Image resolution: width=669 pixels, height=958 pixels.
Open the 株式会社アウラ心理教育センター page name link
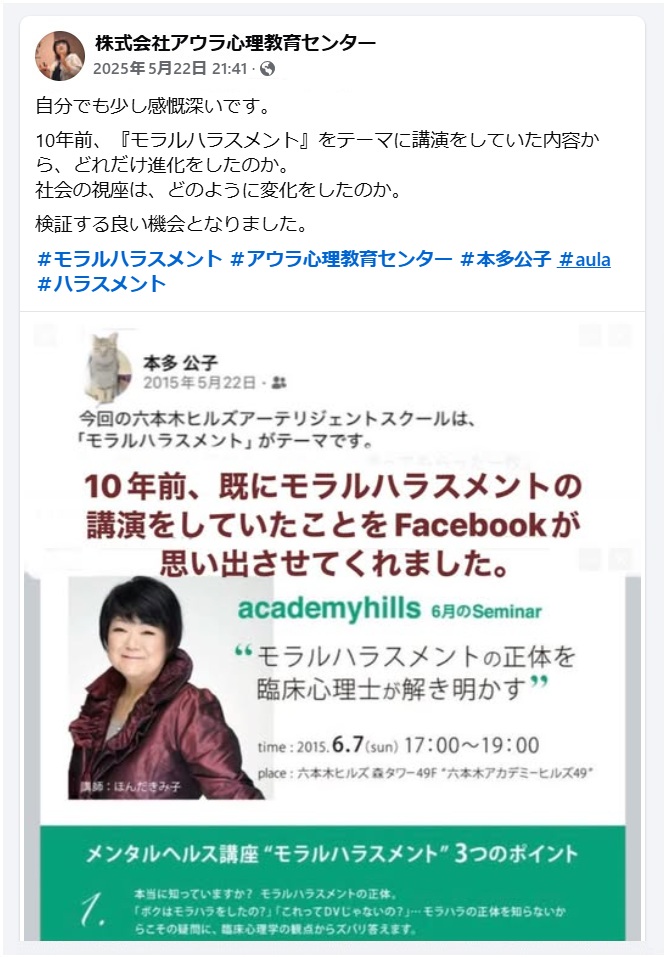point(235,43)
